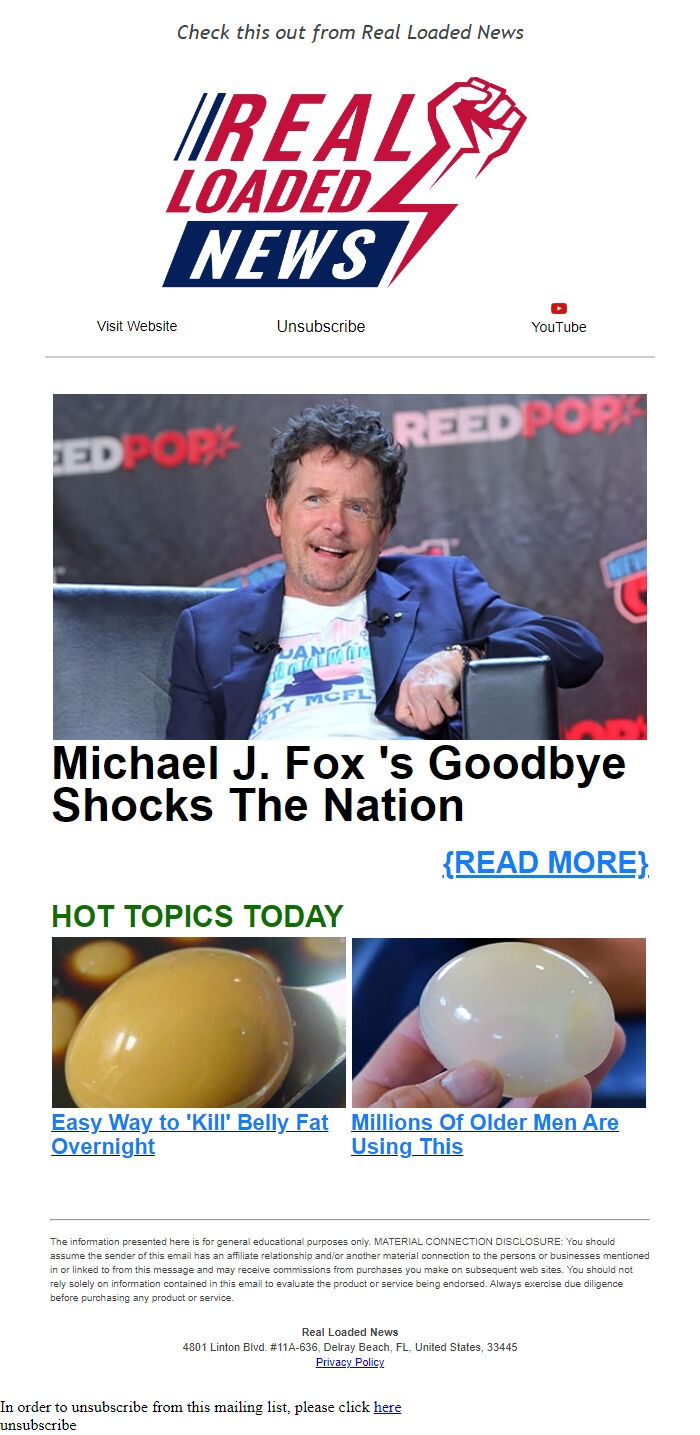The width and height of the screenshot is (700, 1435).
Task: View the Privacy Policy
Action: click(x=350, y=1362)
